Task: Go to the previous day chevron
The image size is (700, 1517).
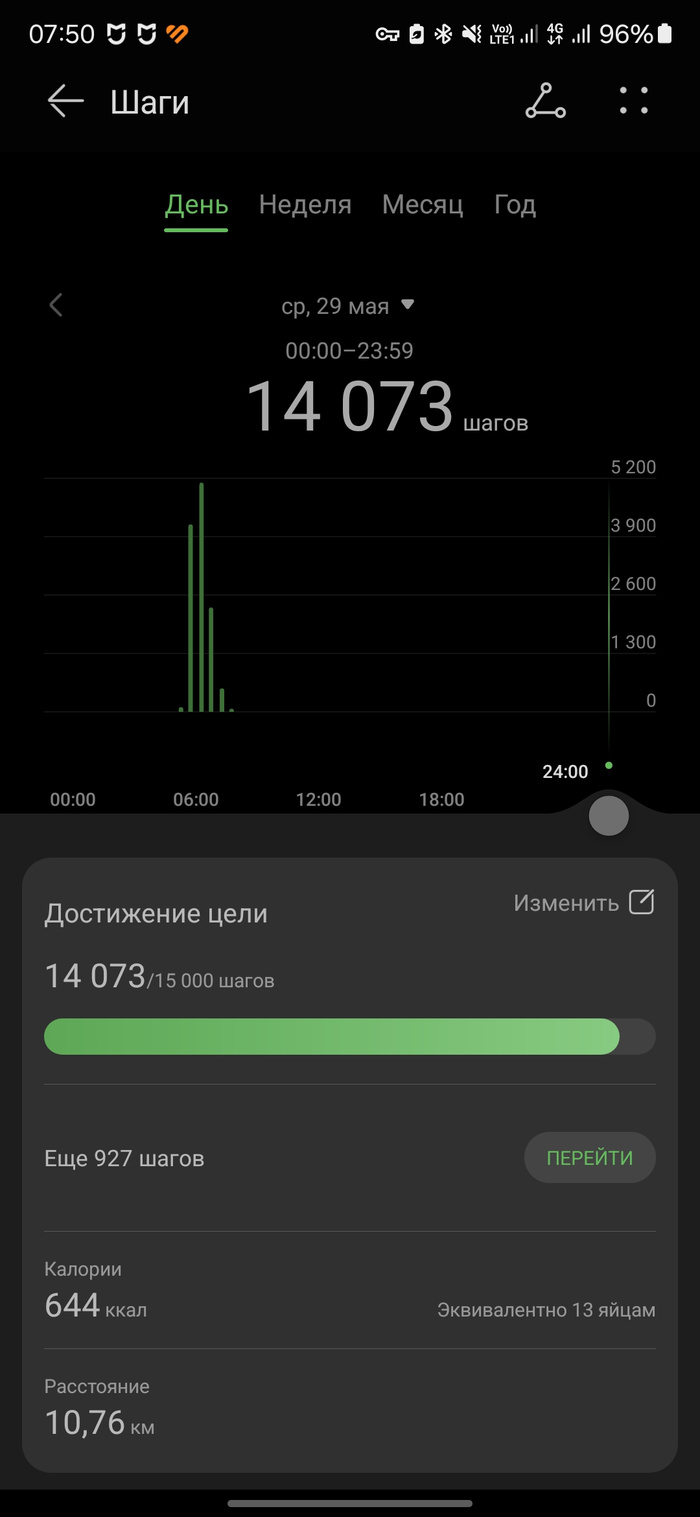Action: pos(56,305)
